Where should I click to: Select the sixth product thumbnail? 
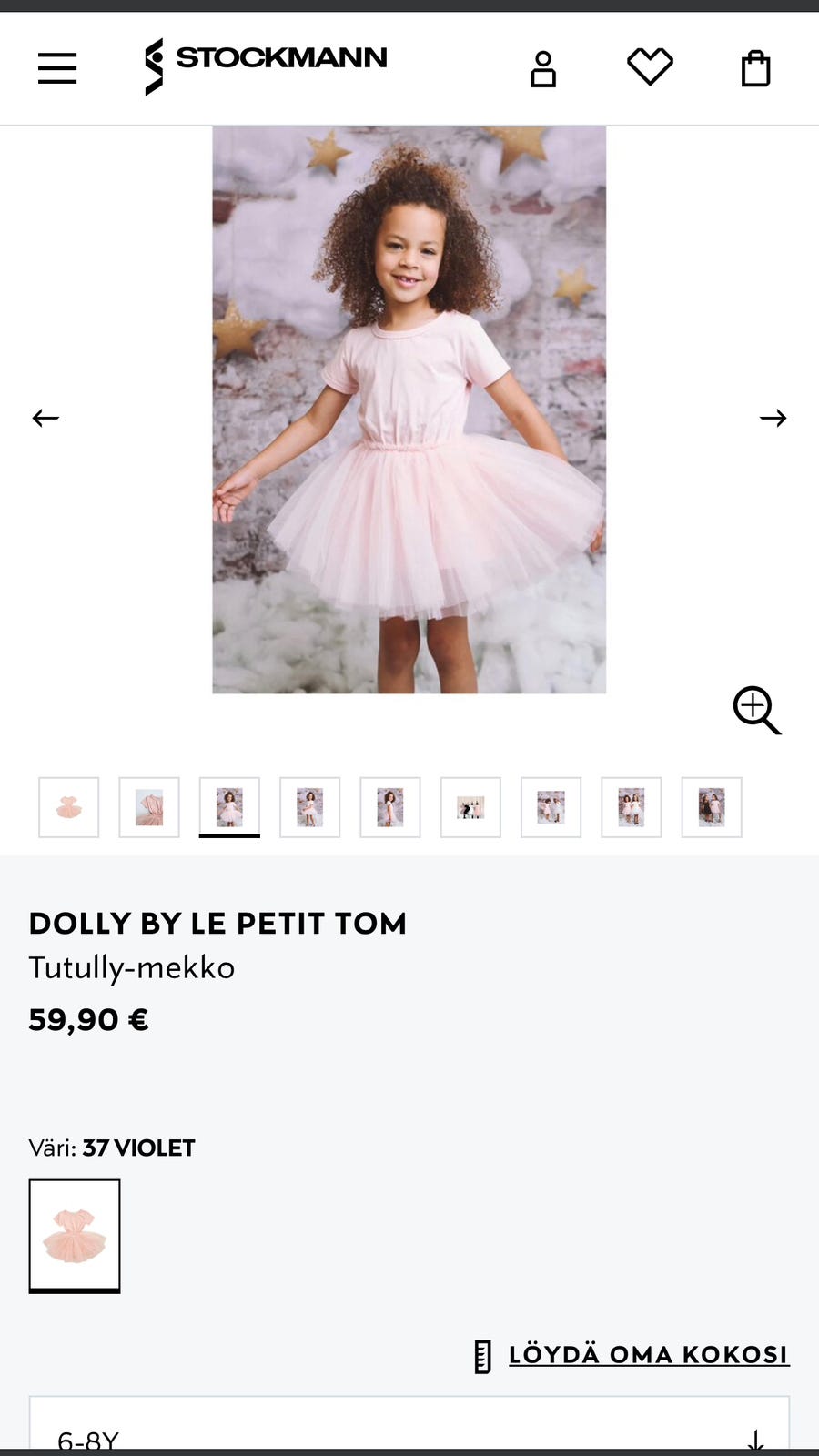[470, 807]
